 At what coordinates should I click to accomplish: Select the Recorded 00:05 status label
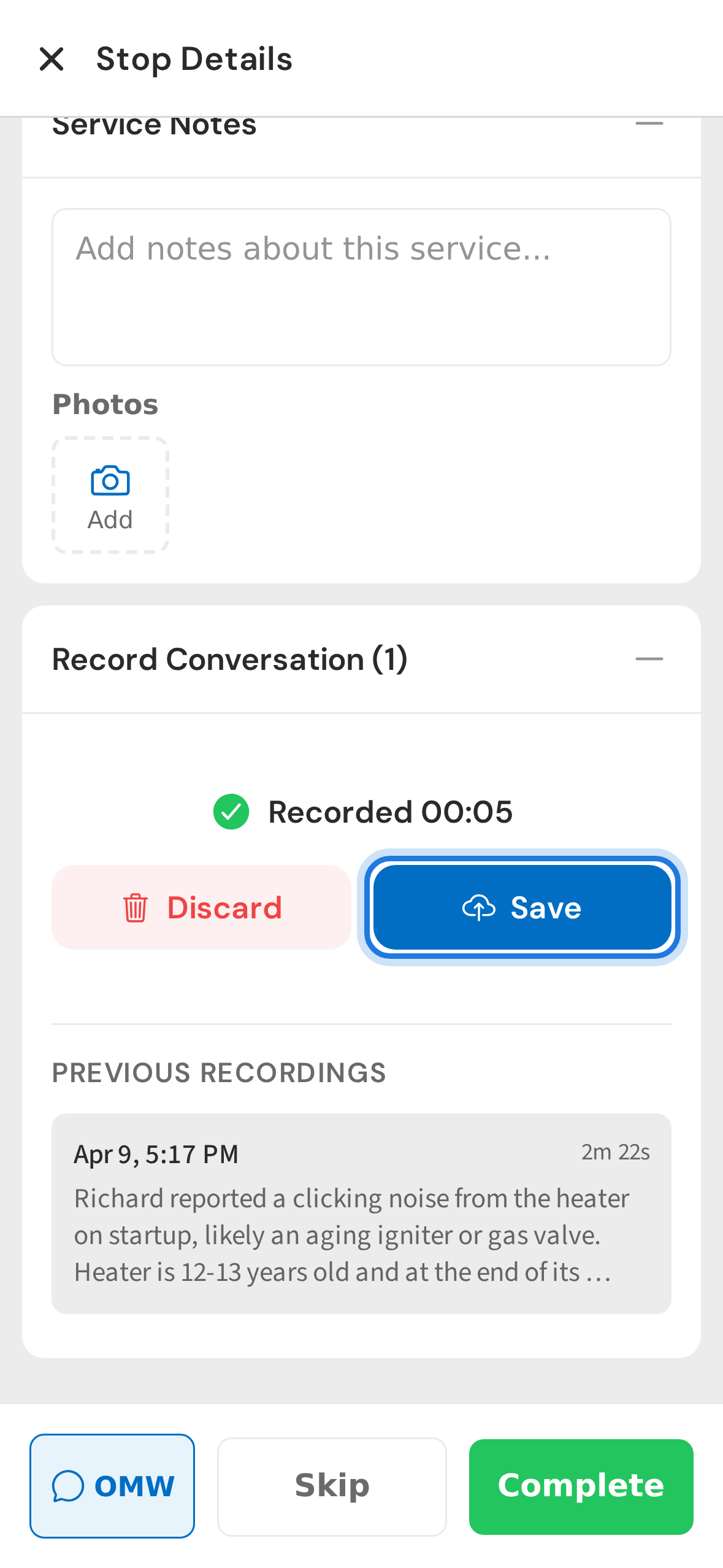(x=390, y=811)
